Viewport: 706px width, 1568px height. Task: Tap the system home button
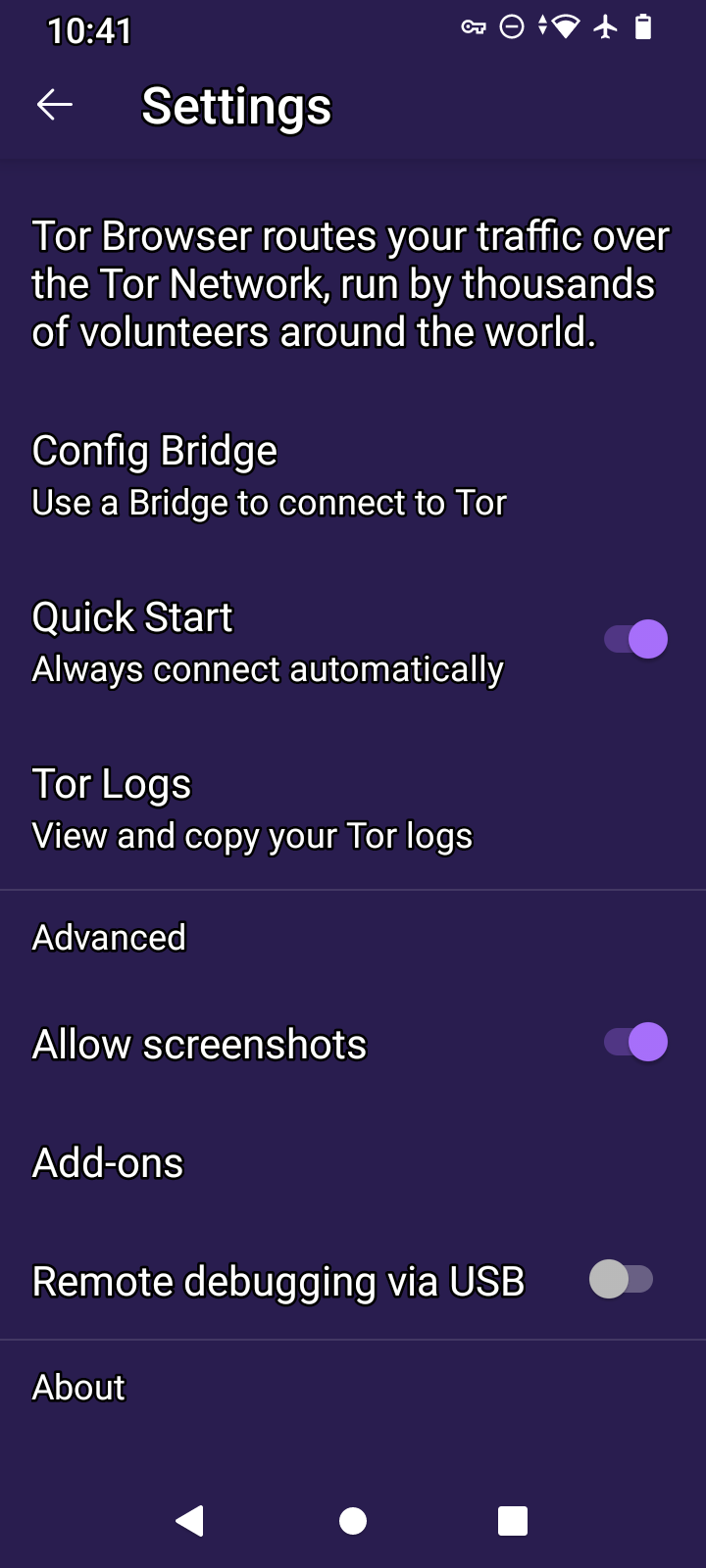[x=353, y=1521]
